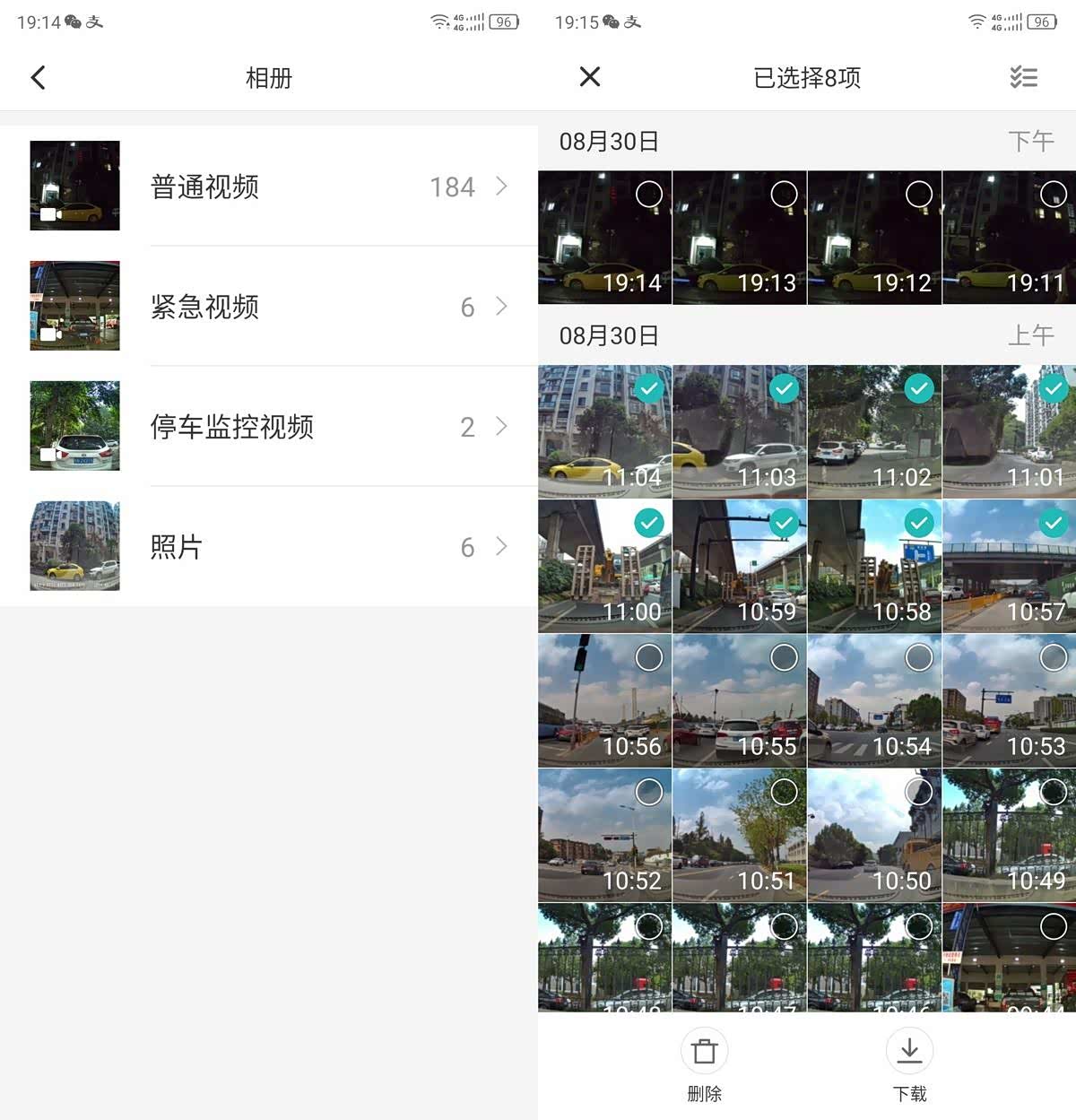Select the 19:12 video

tap(918, 195)
